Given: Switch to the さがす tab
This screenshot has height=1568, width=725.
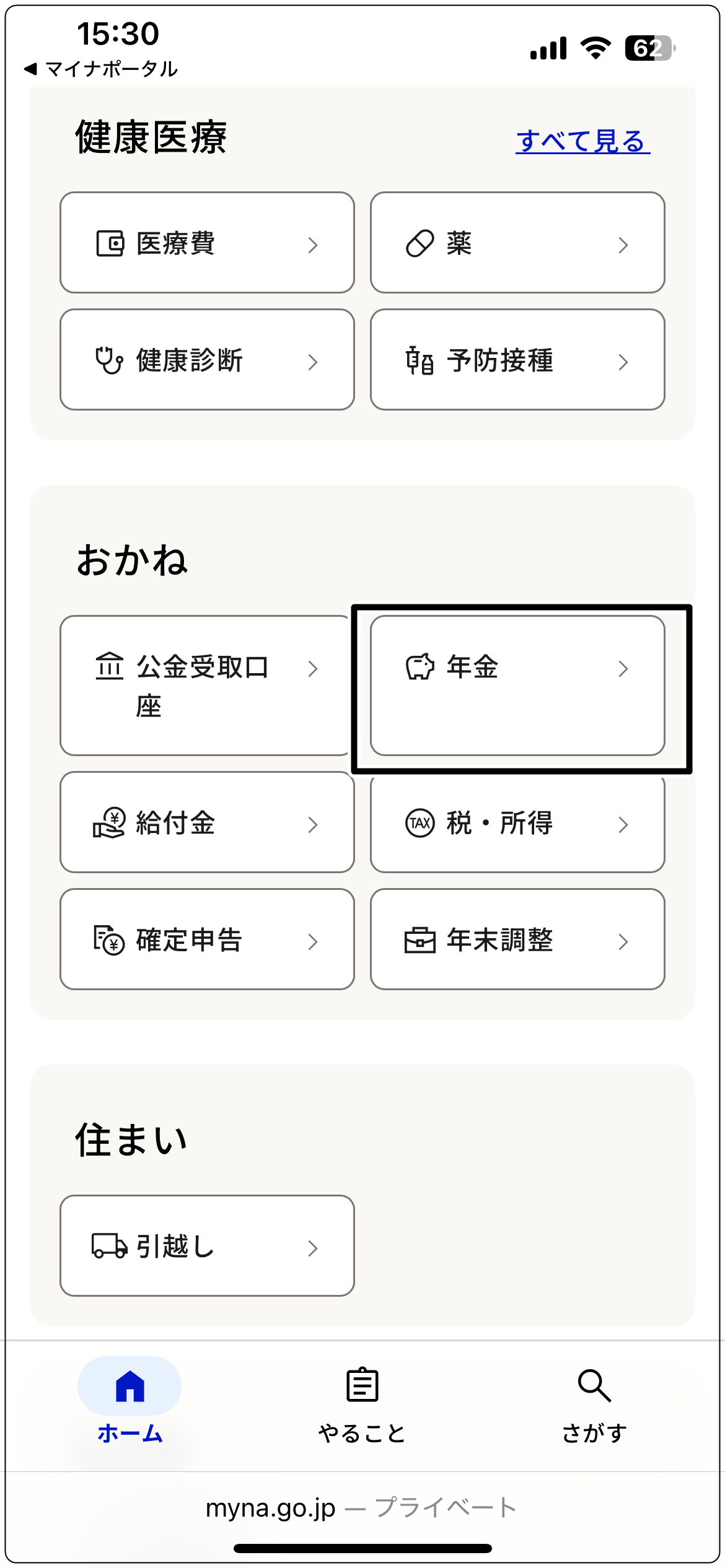Looking at the screenshot, I should click(x=594, y=1405).
